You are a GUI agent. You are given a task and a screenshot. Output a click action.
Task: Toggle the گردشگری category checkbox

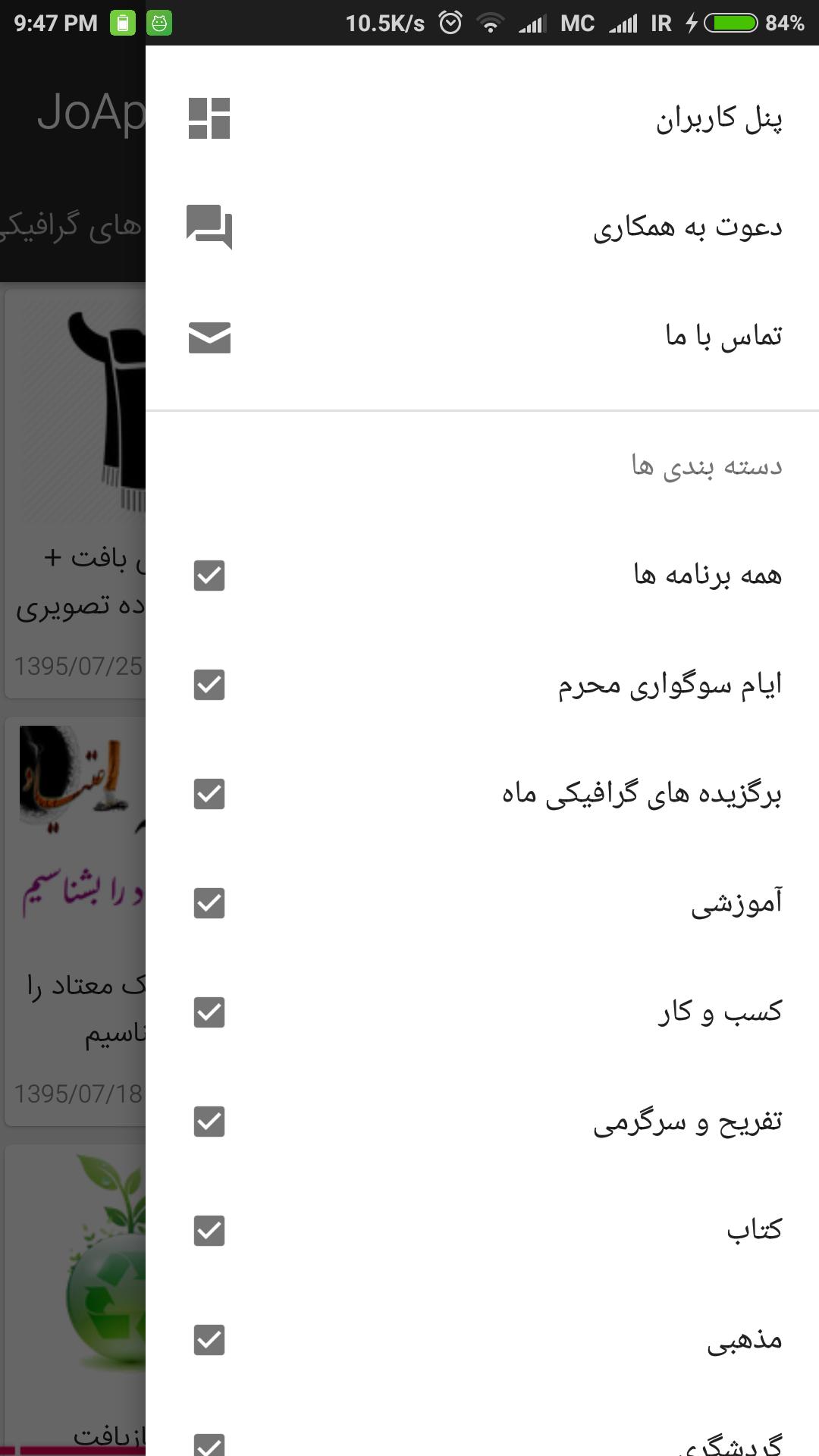[209, 1445]
